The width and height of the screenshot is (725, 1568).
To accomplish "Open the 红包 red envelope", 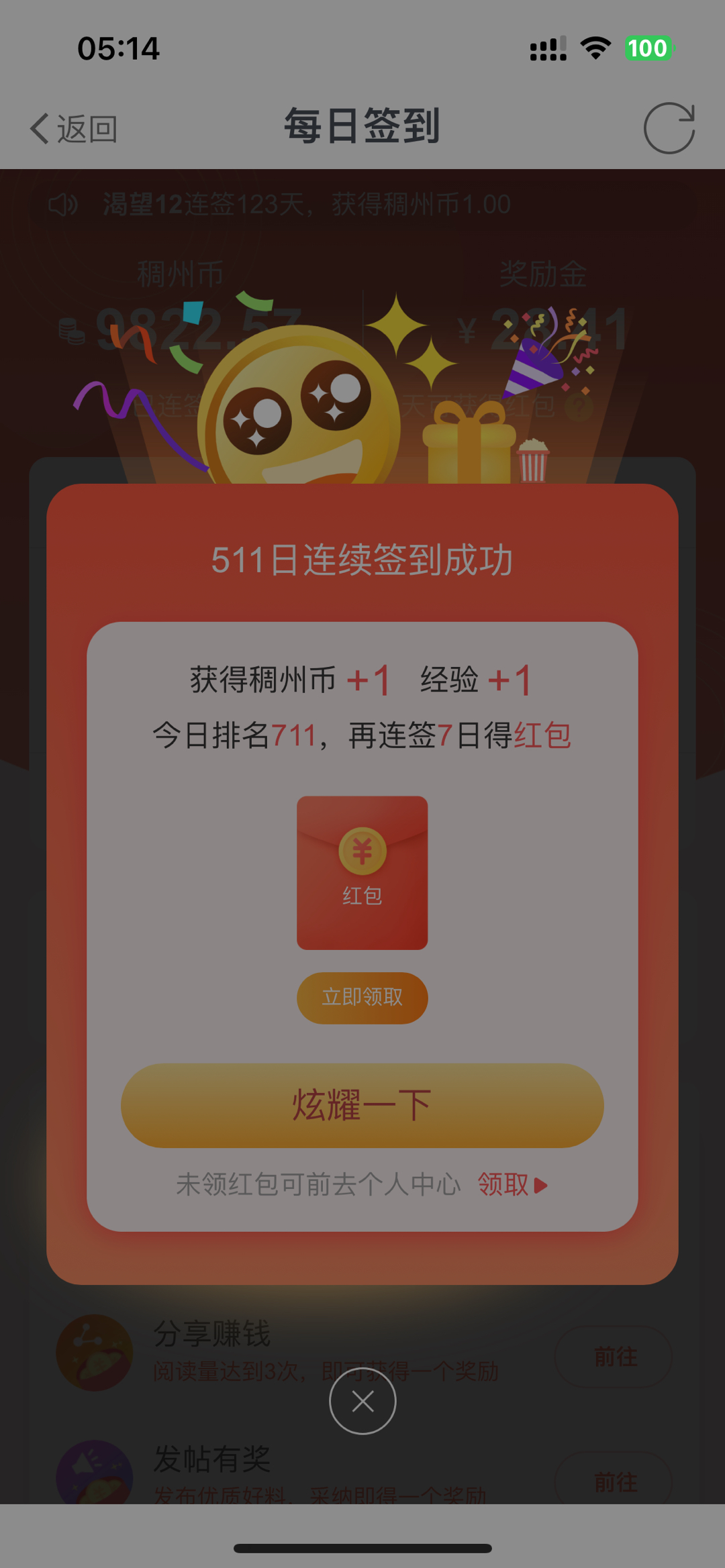I will click(x=362, y=872).
